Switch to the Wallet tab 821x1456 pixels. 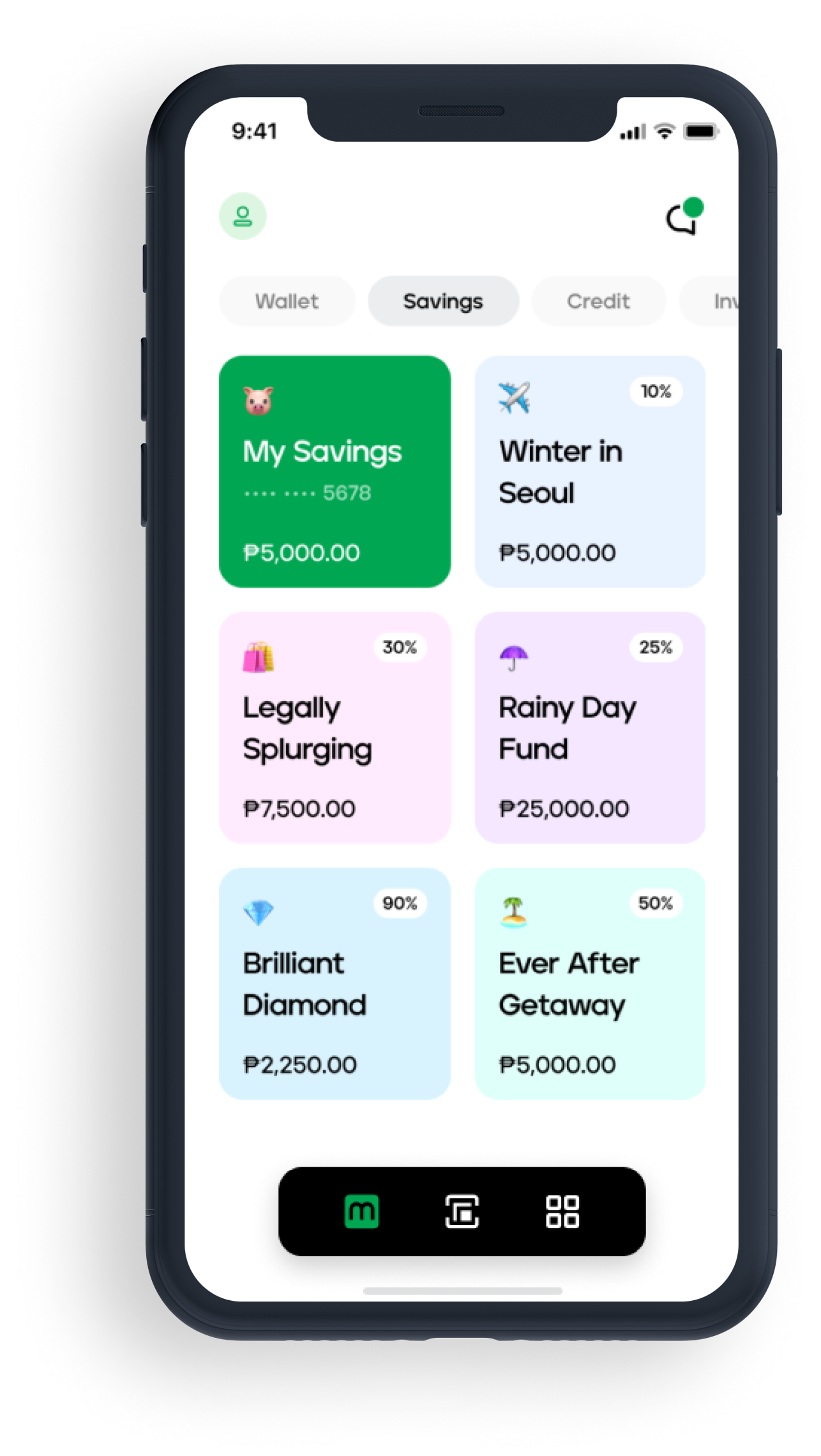[x=287, y=301]
